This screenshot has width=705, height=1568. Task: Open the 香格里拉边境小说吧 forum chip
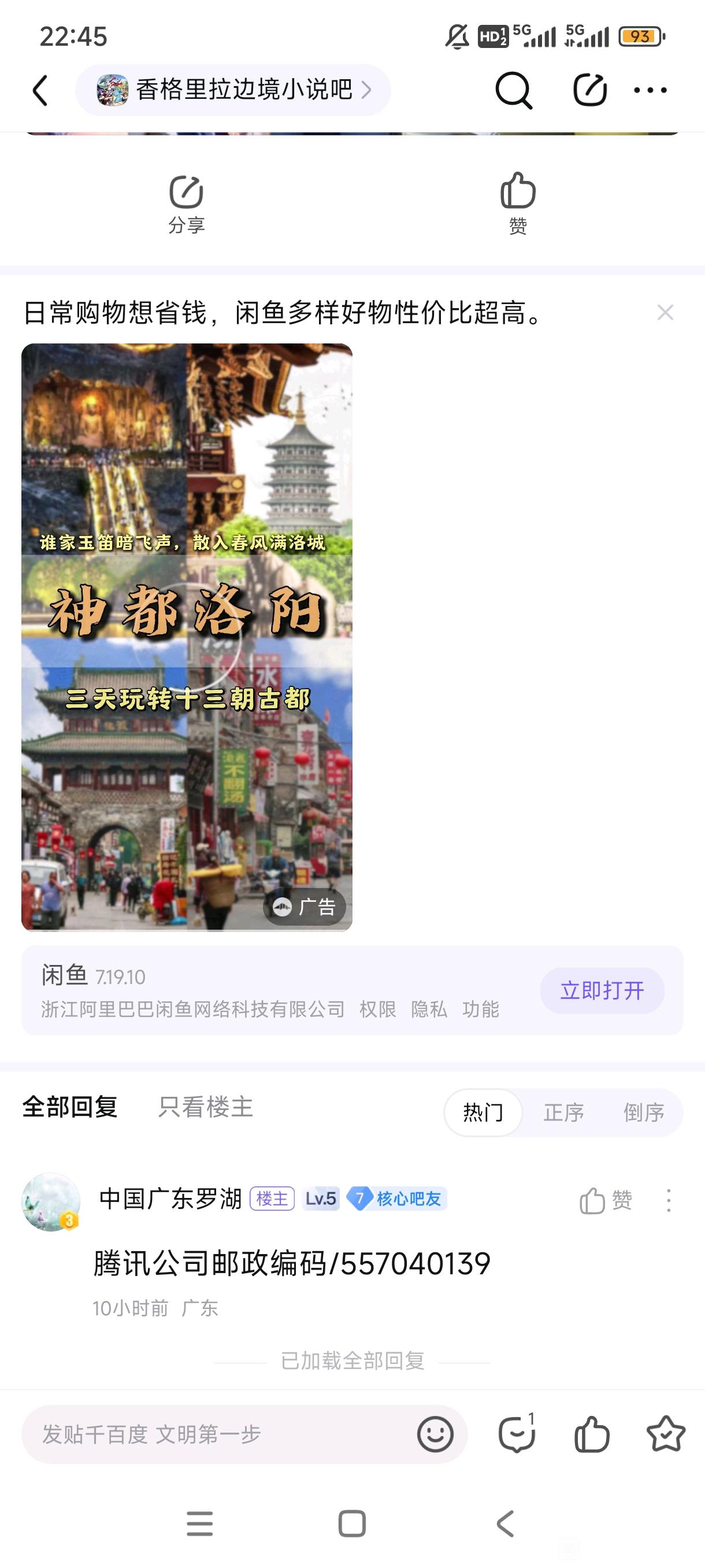pos(233,90)
